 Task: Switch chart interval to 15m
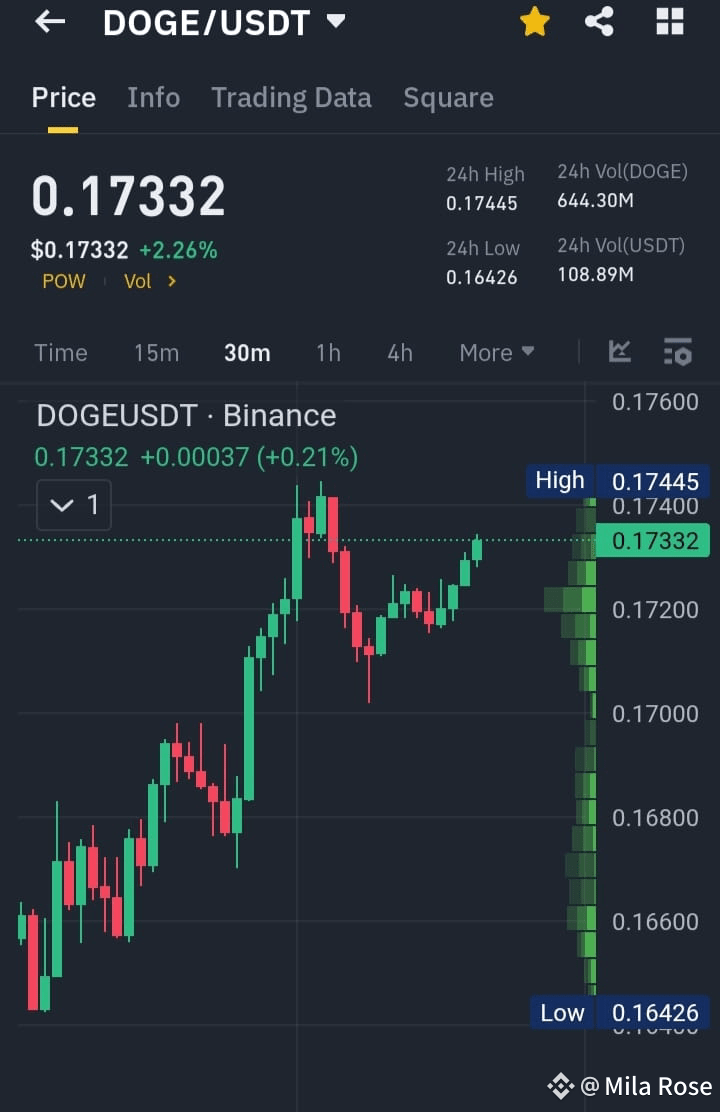tap(156, 352)
